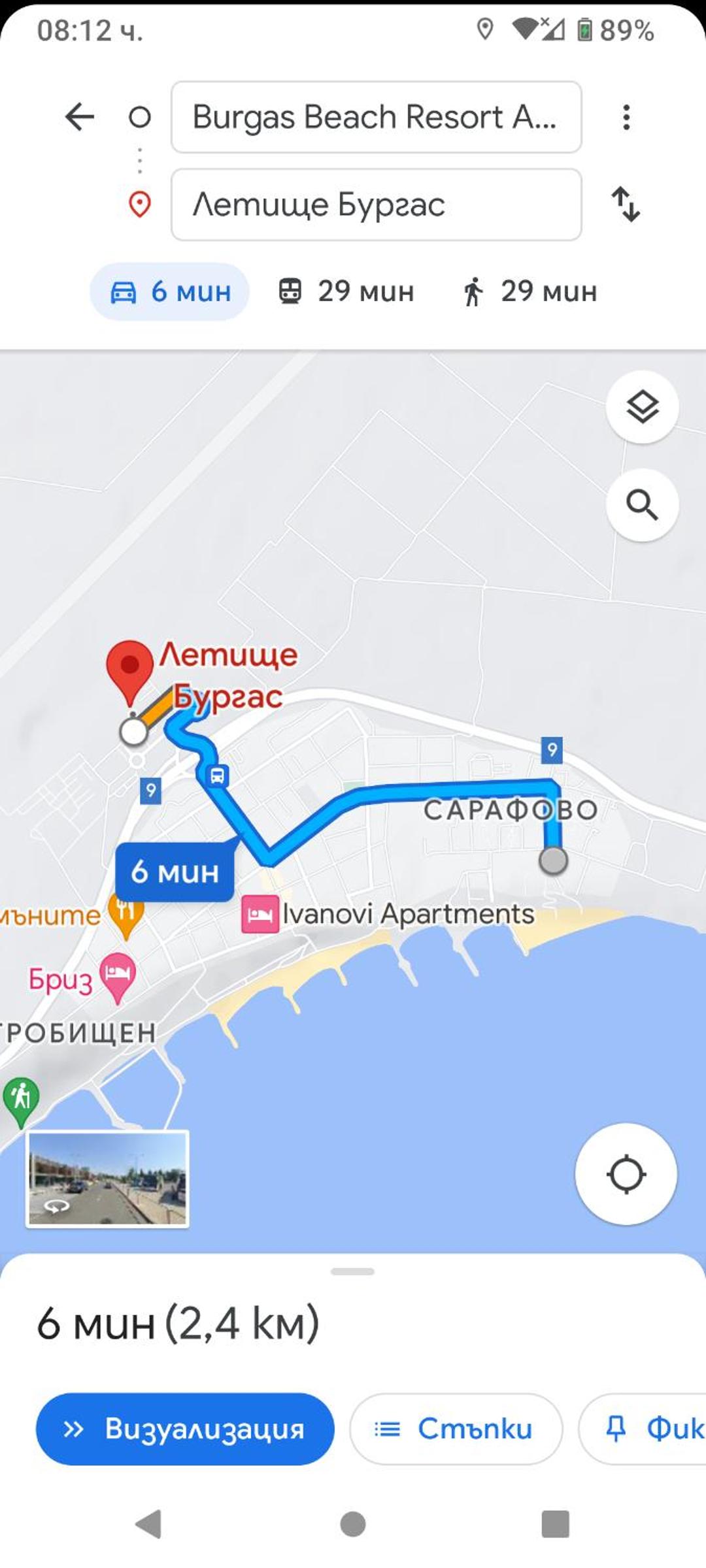Go back using the arrow

80,118
